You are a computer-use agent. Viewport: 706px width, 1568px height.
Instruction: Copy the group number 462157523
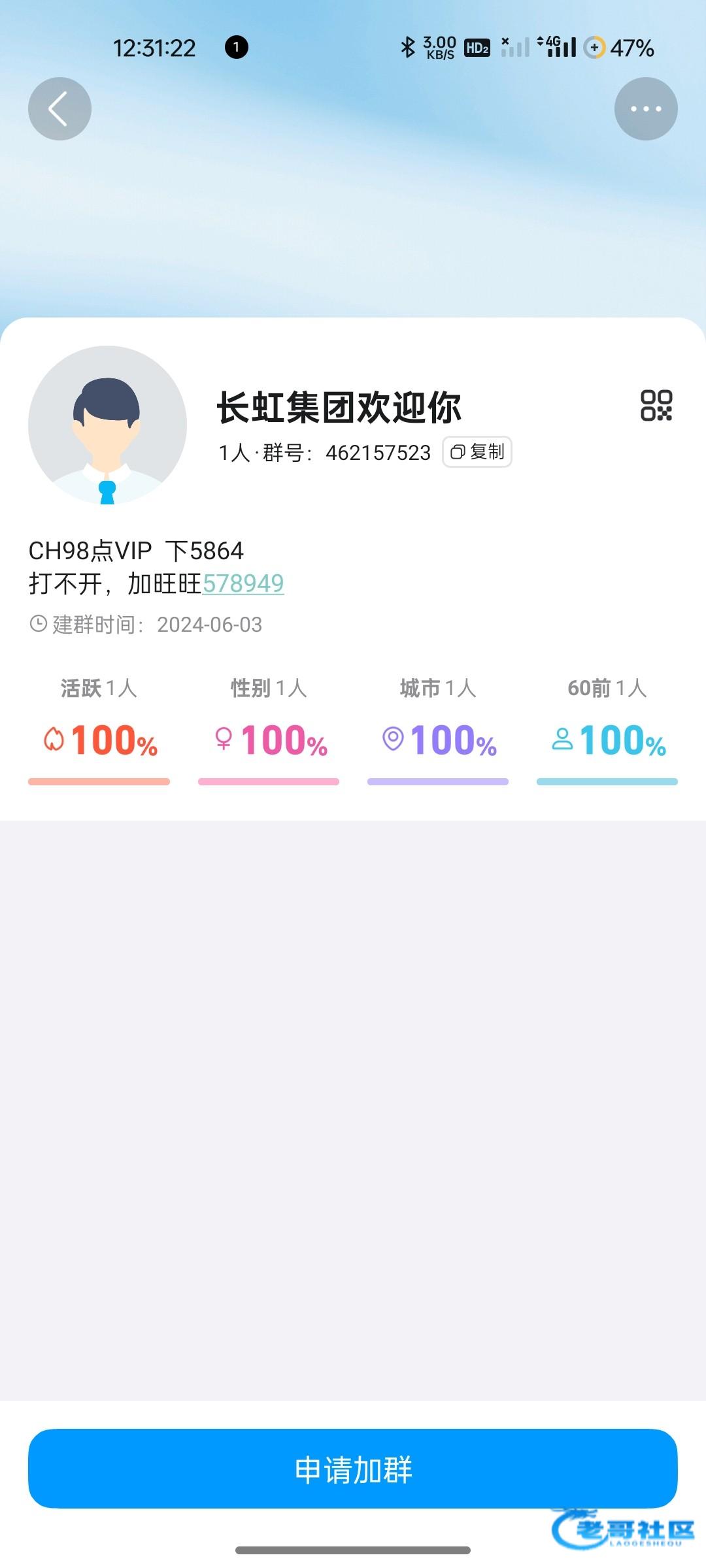pos(477,452)
